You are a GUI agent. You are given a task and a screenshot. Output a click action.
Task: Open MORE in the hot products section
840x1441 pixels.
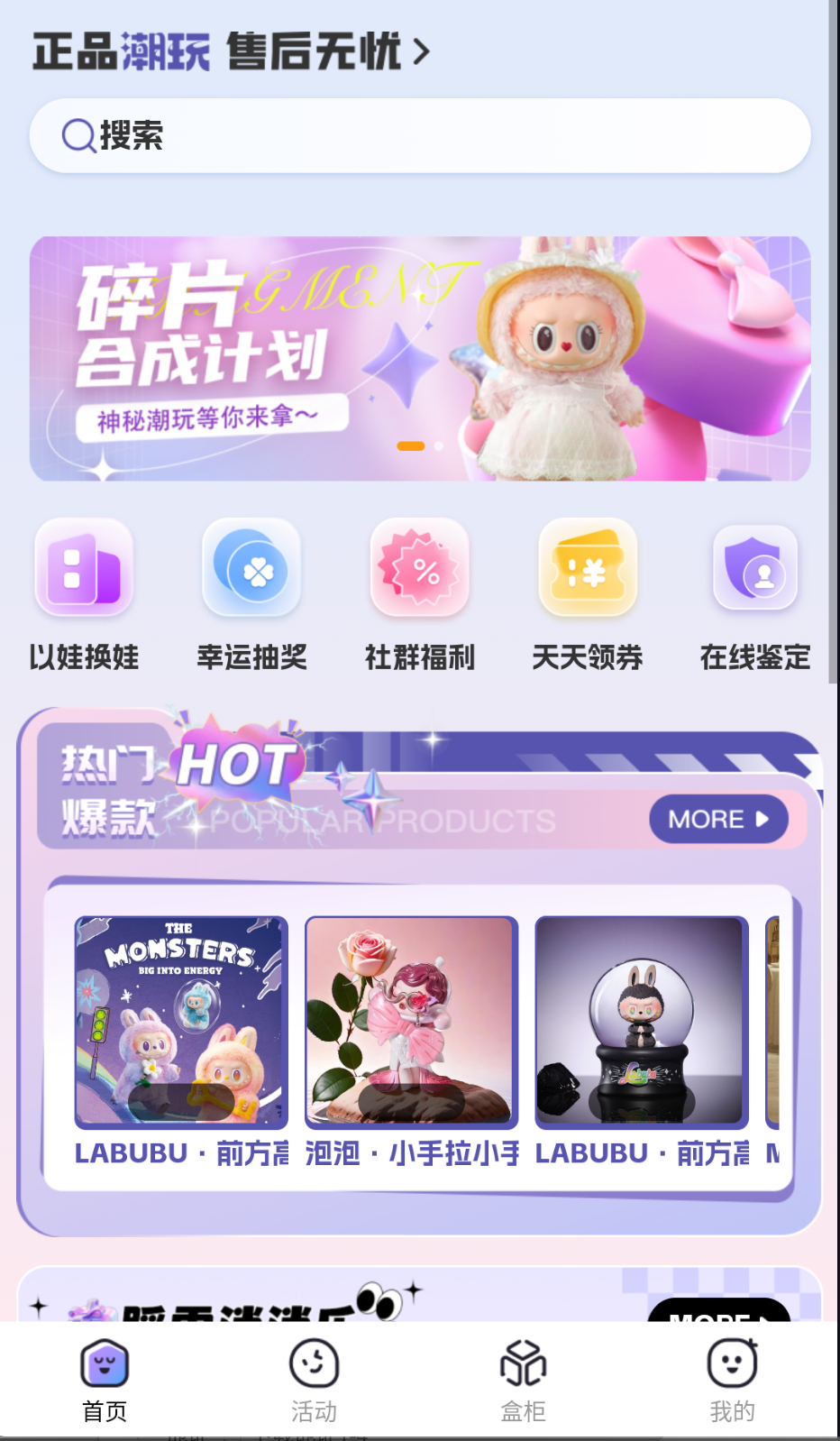[720, 819]
